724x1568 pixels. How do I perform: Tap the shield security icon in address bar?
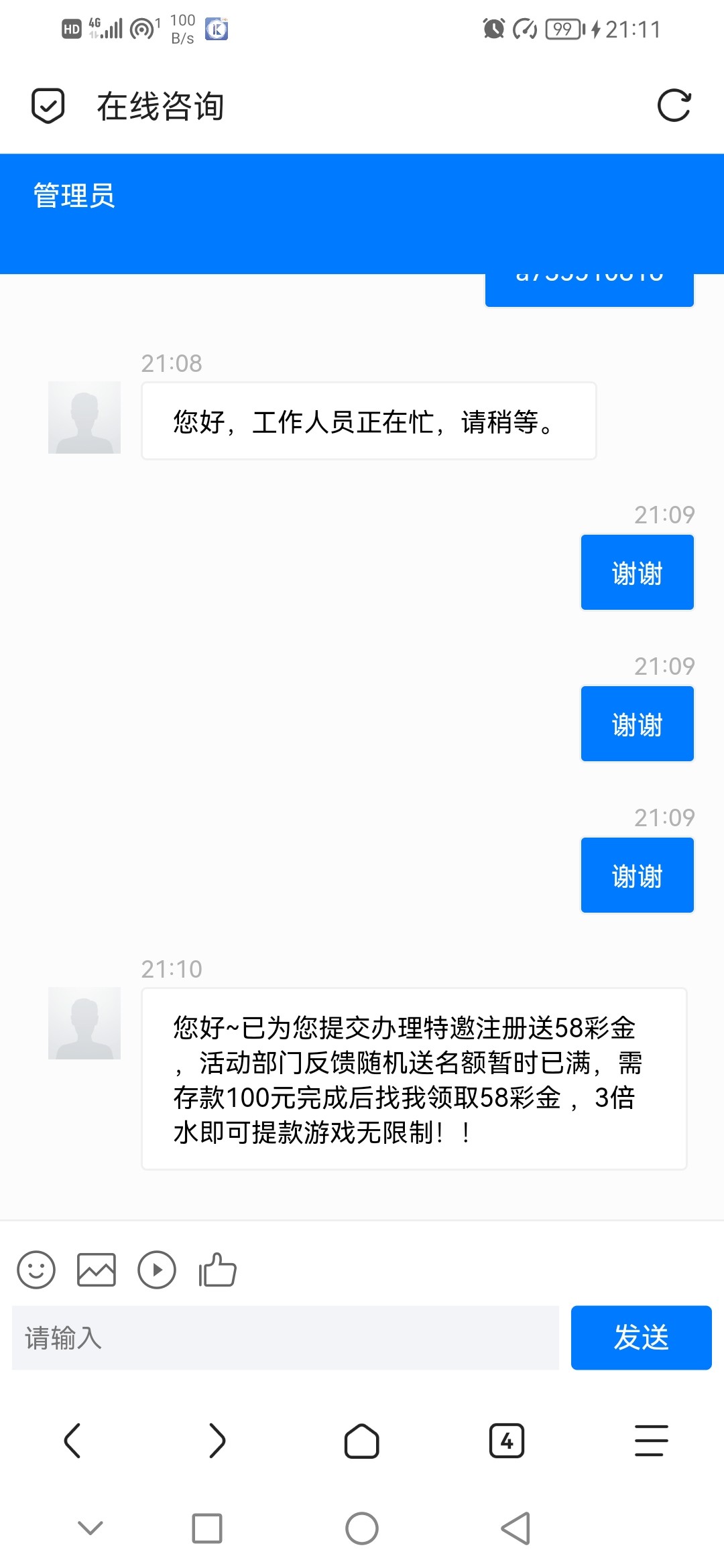(48, 106)
